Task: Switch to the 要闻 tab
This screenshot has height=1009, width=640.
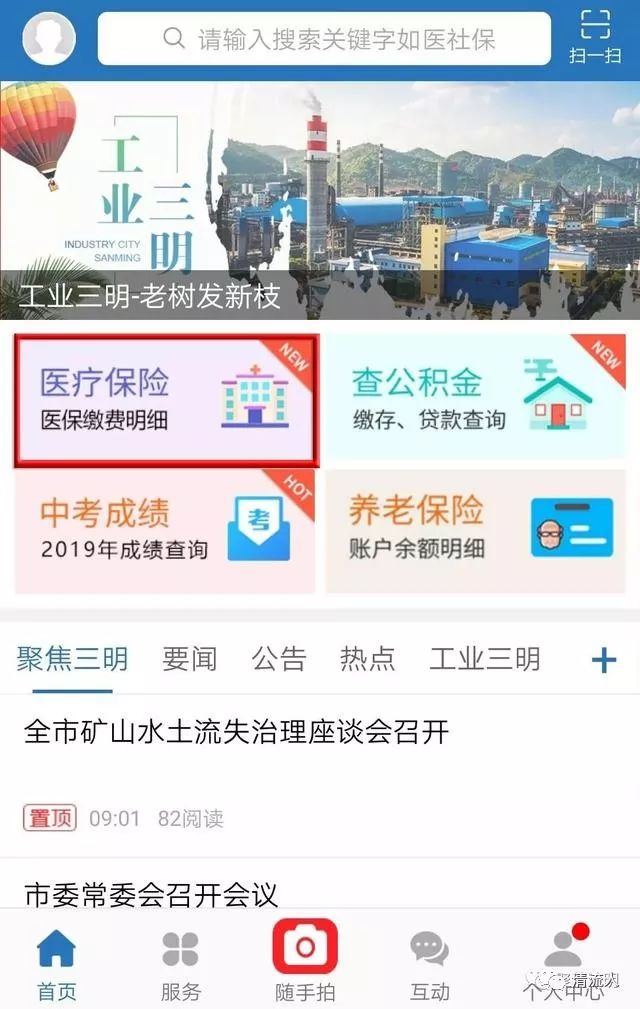Action: [189, 659]
